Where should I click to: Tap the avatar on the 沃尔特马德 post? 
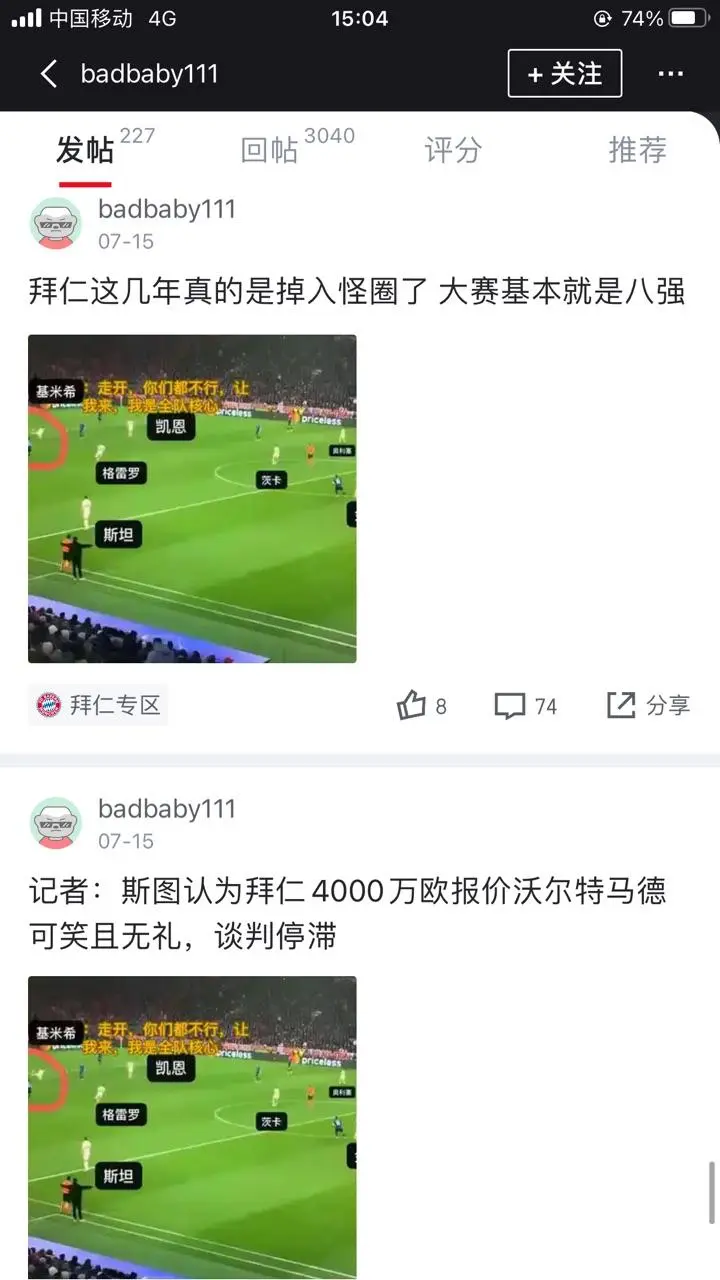coord(56,823)
